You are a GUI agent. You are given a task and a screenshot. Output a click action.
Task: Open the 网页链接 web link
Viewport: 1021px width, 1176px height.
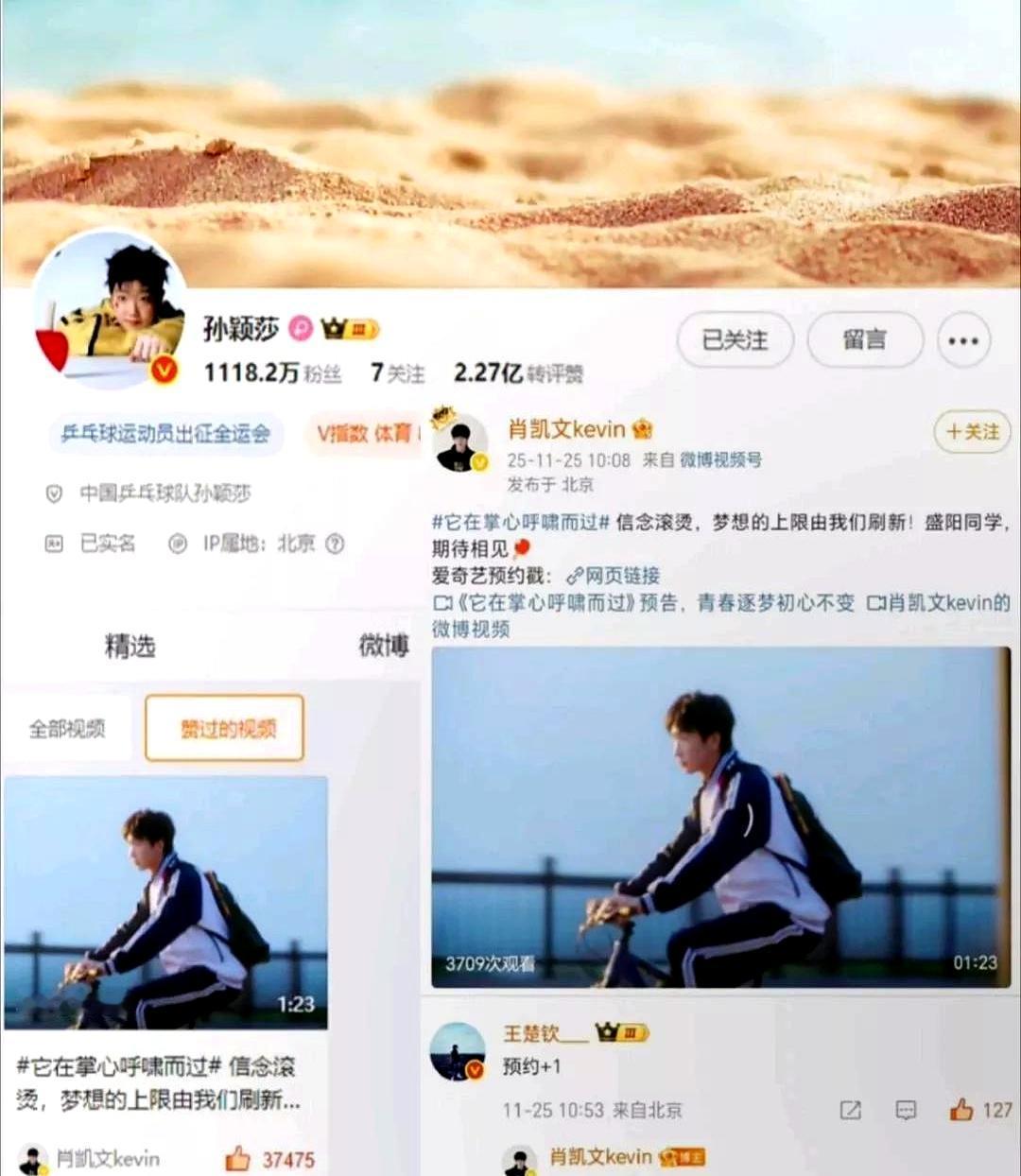click(624, 576)
